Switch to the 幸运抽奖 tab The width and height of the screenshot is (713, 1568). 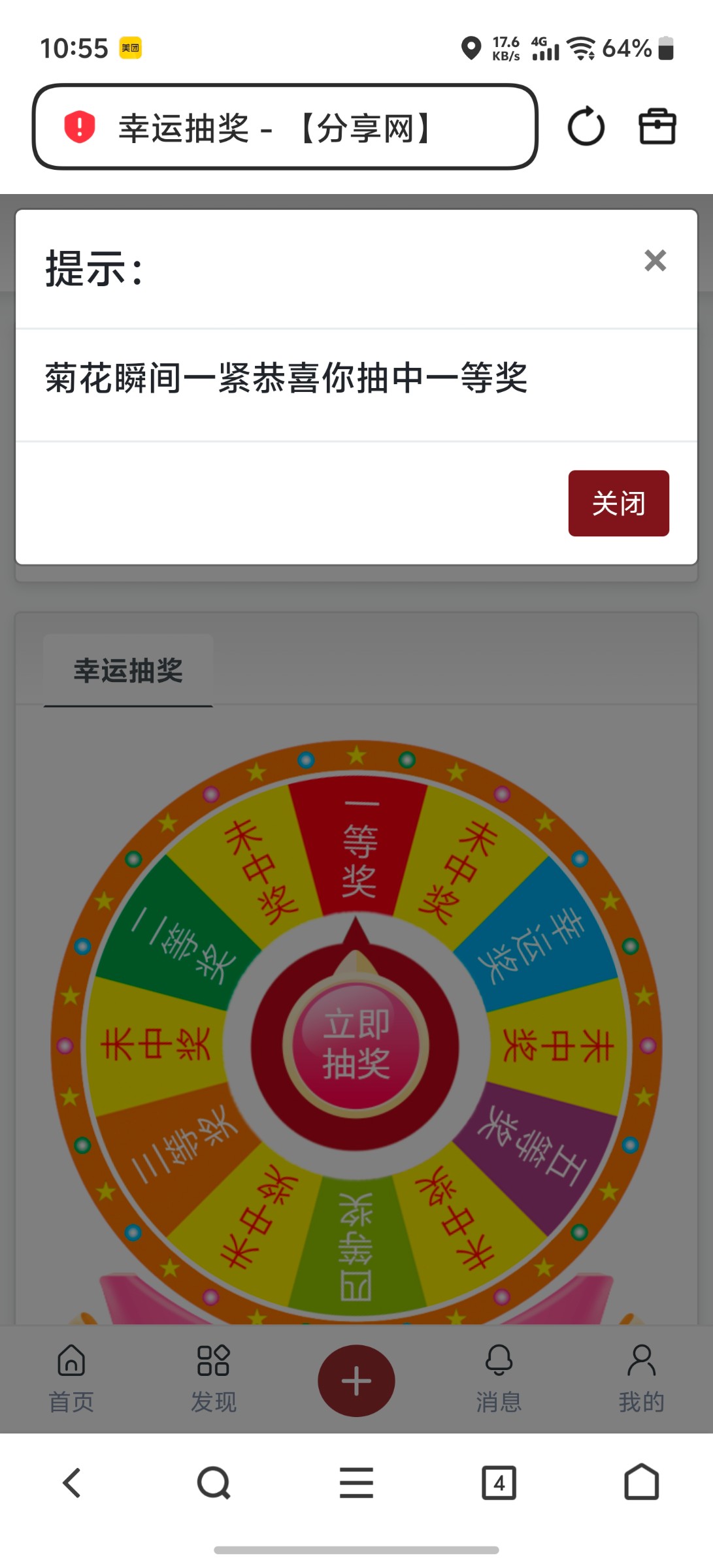[x=128, y=670]
